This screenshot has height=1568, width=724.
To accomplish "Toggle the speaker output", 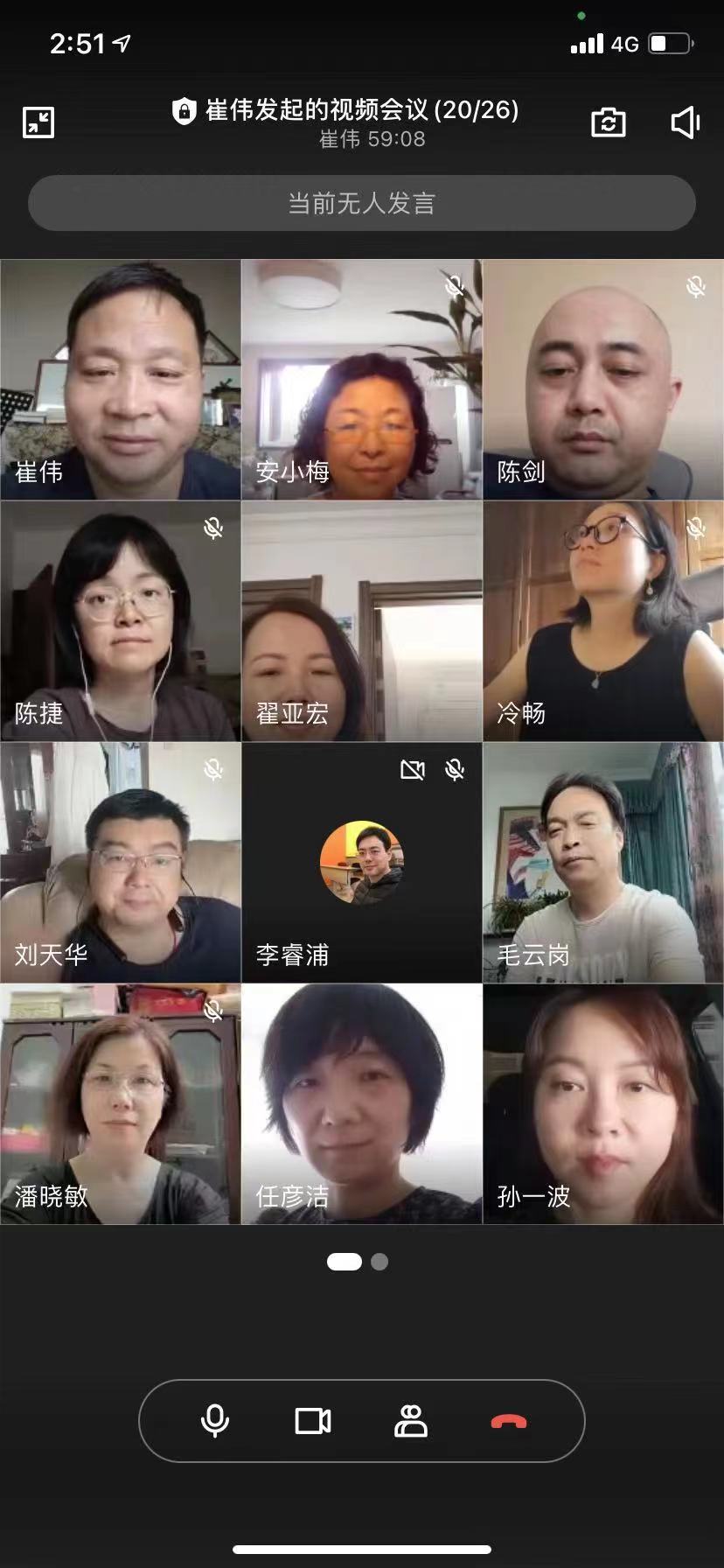I will pyautogui.click(x=685, y=122).
